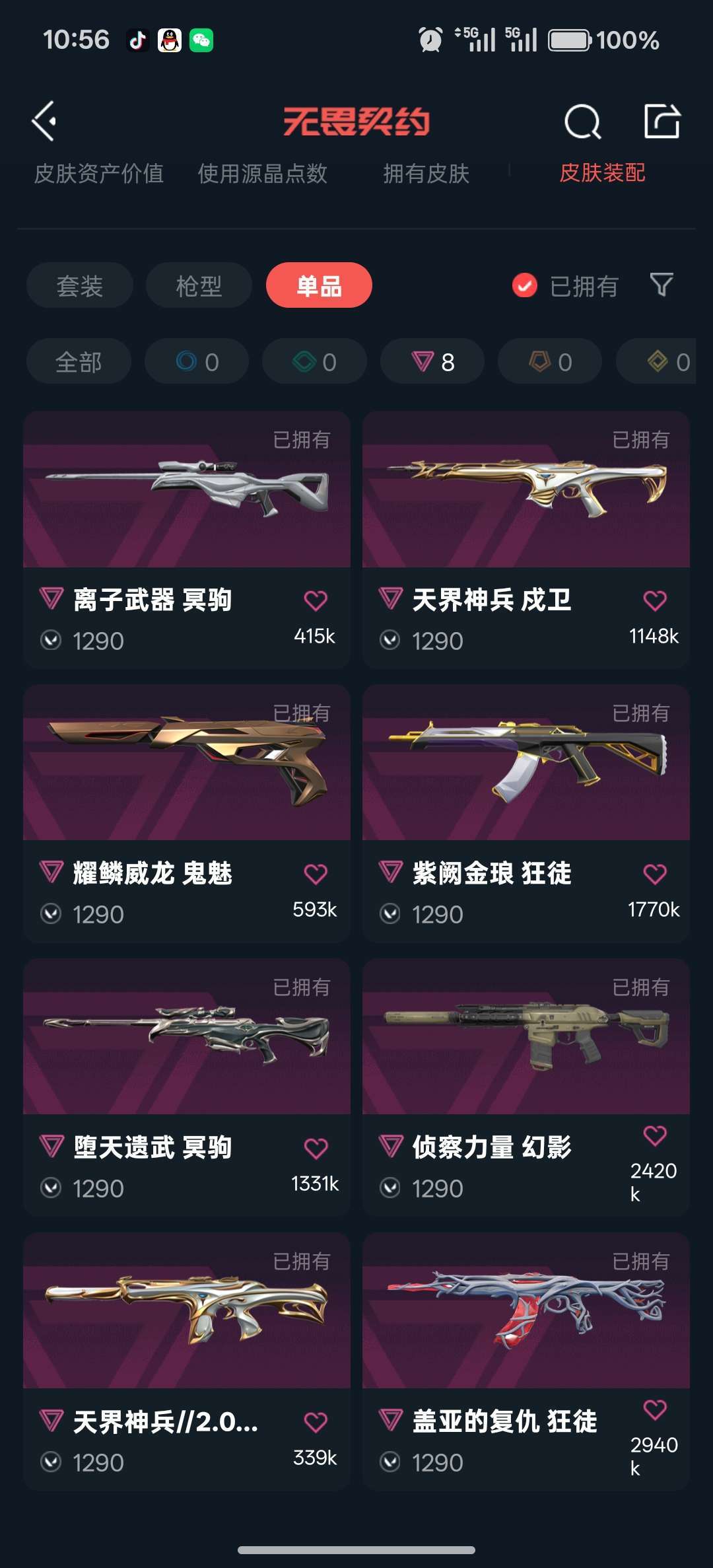Switch to the 使用源晶点数 tab

pyautogui.click(x=262, y=174)
